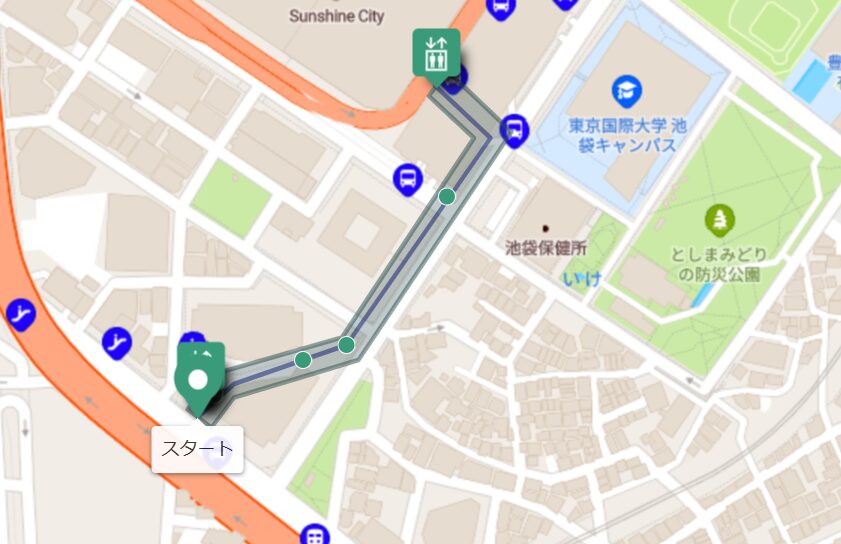
Task: Select the bus stop icon beside the university
Action: (514, 129)
